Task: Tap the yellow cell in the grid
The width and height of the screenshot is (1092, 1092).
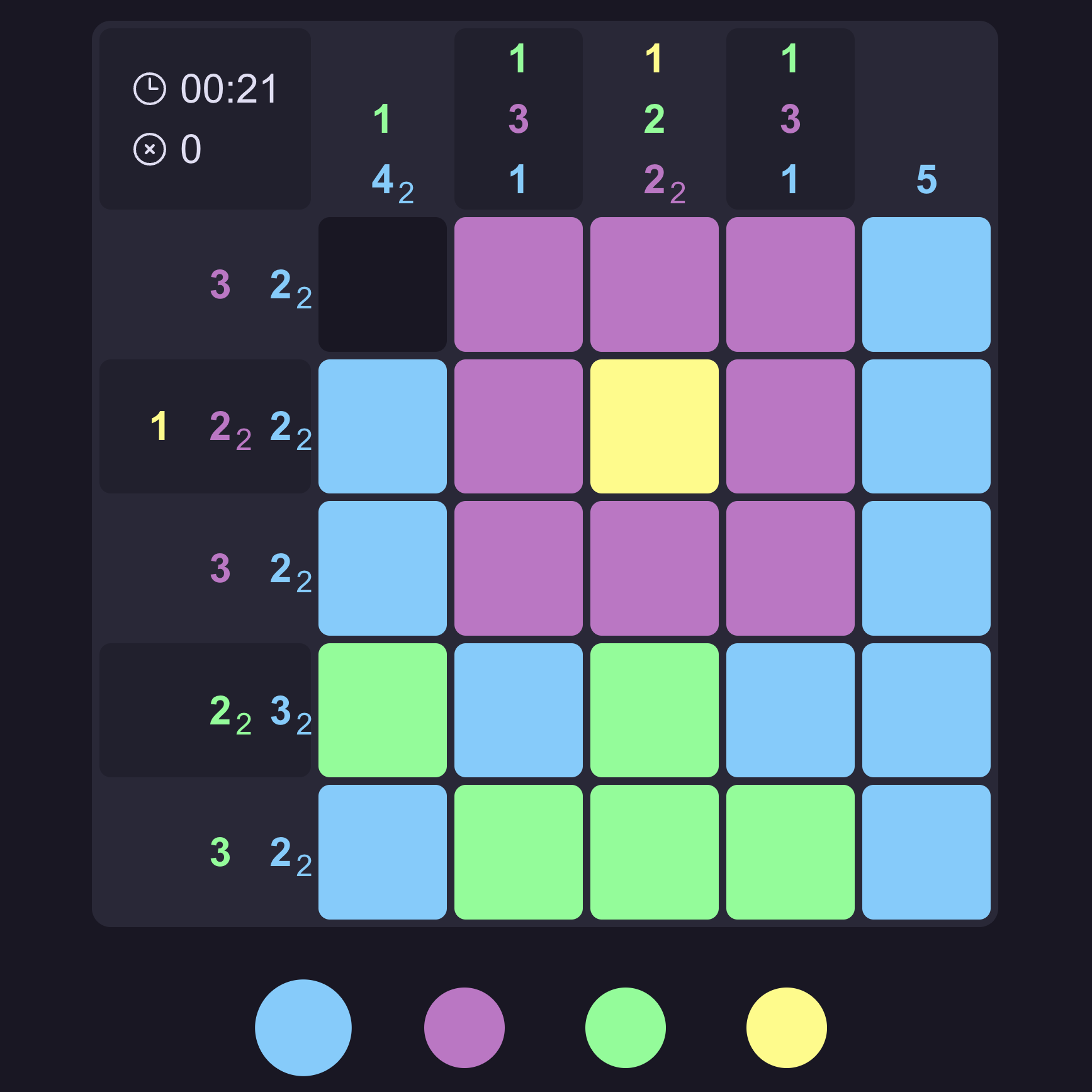Action: 654,426
